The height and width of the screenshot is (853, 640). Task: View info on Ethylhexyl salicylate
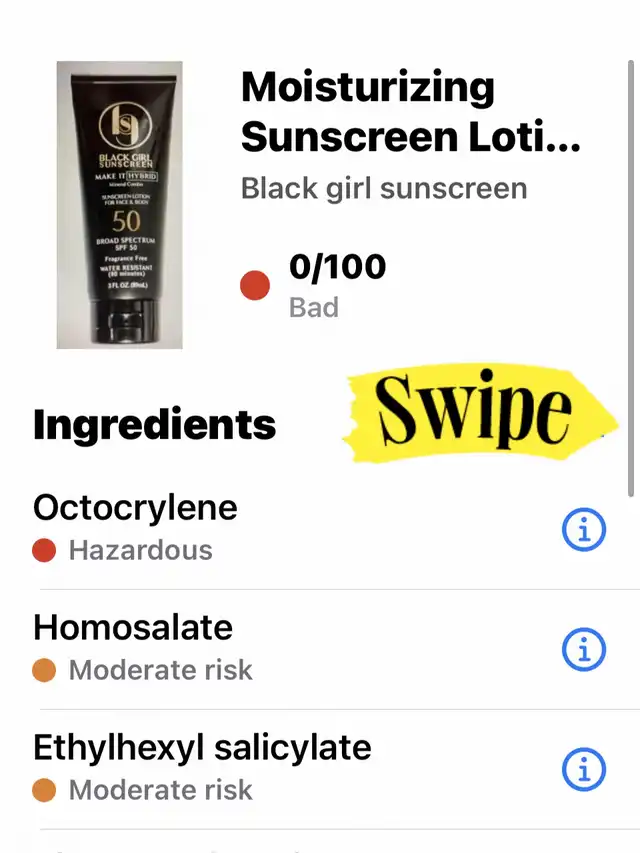pyautogui.click(x=584, y=769)
